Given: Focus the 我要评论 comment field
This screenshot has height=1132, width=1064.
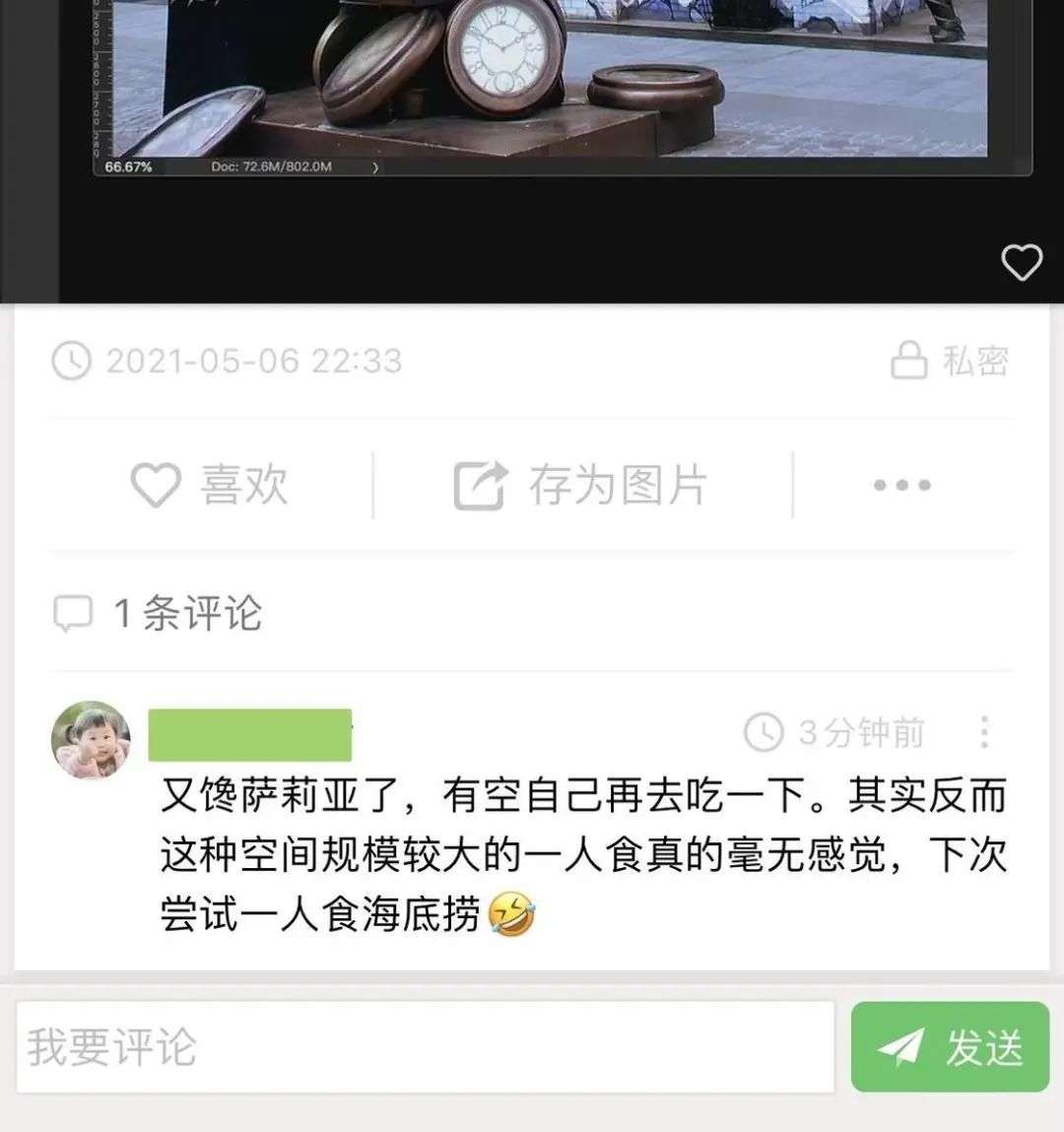Looking at the screenshot, I should click(425, 1046).
